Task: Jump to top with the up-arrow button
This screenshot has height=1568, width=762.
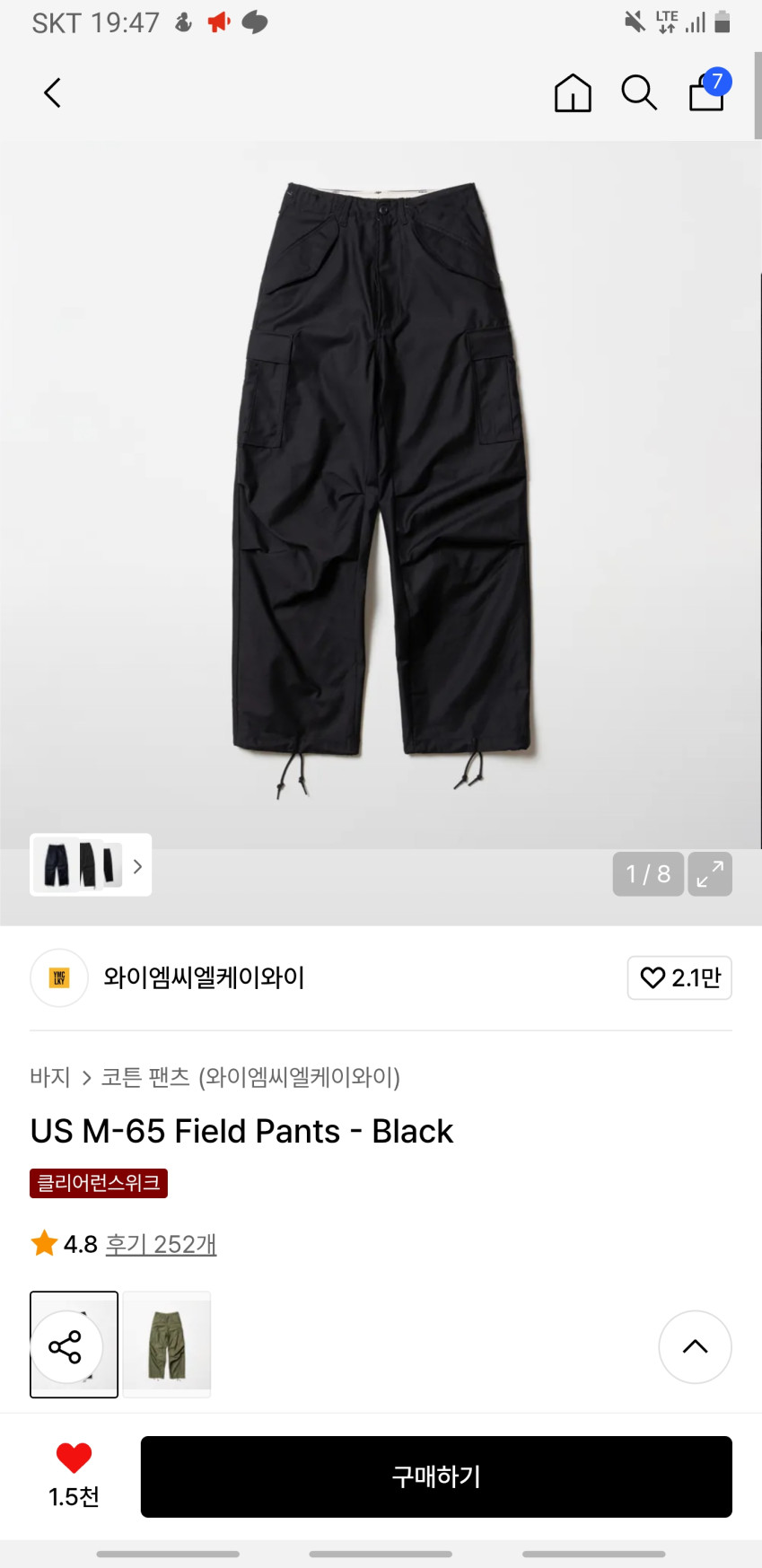Action: pos(696,1347)
